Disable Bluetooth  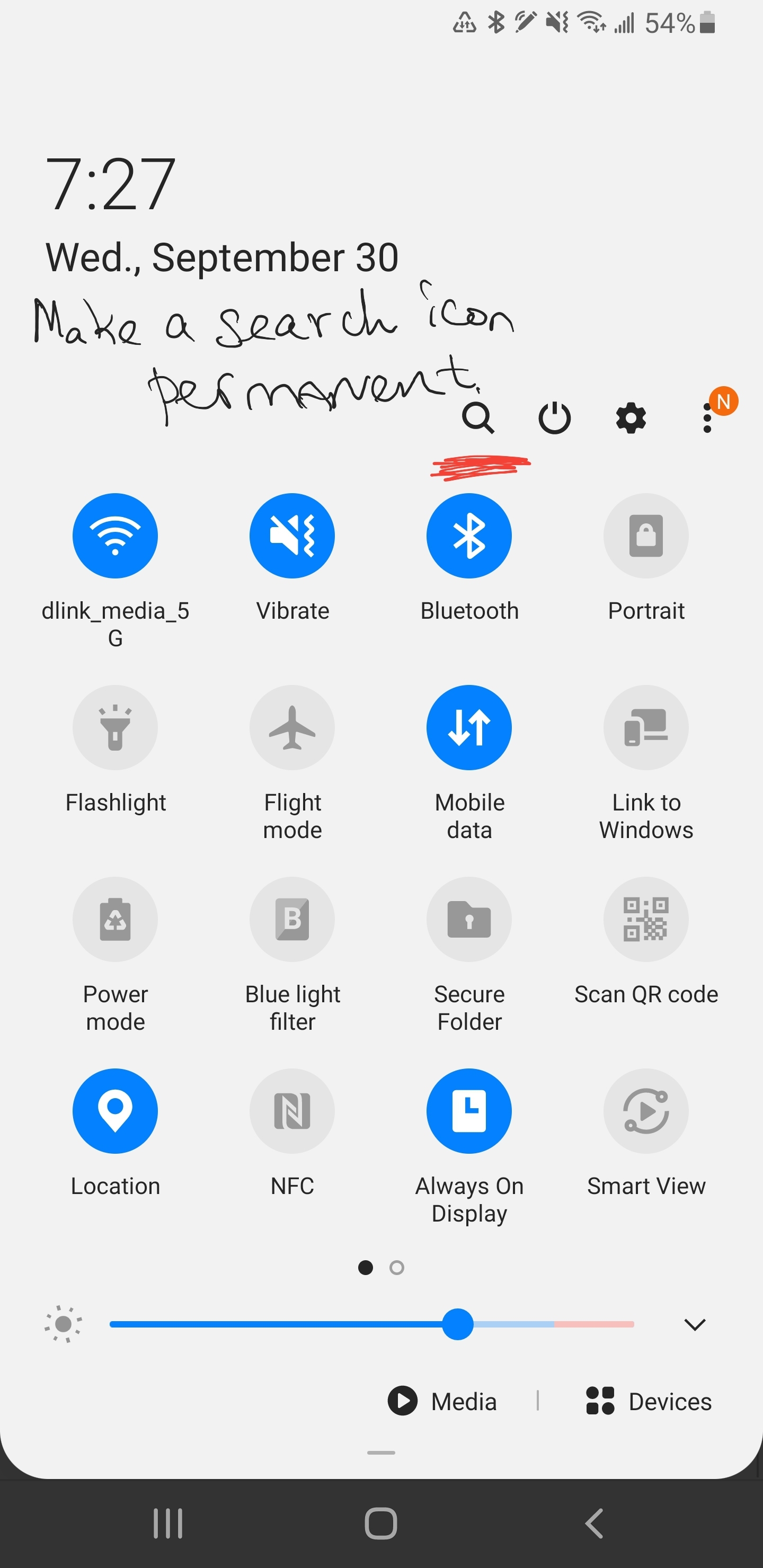[469, 536]
